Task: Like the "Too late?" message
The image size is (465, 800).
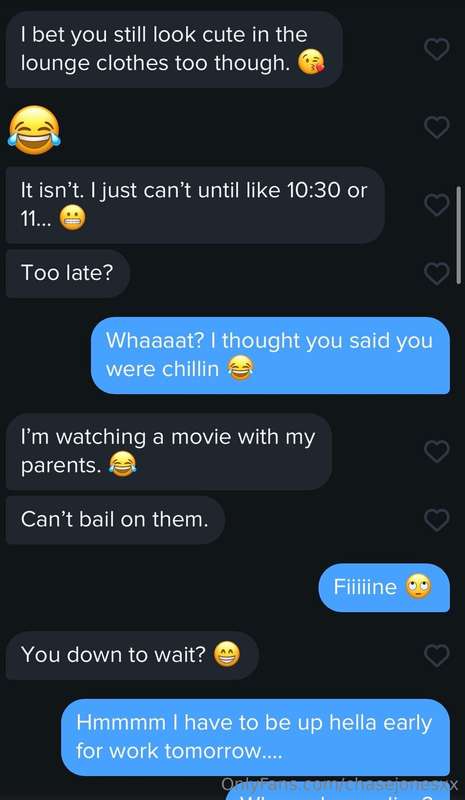Action: (x=437, y=273)
